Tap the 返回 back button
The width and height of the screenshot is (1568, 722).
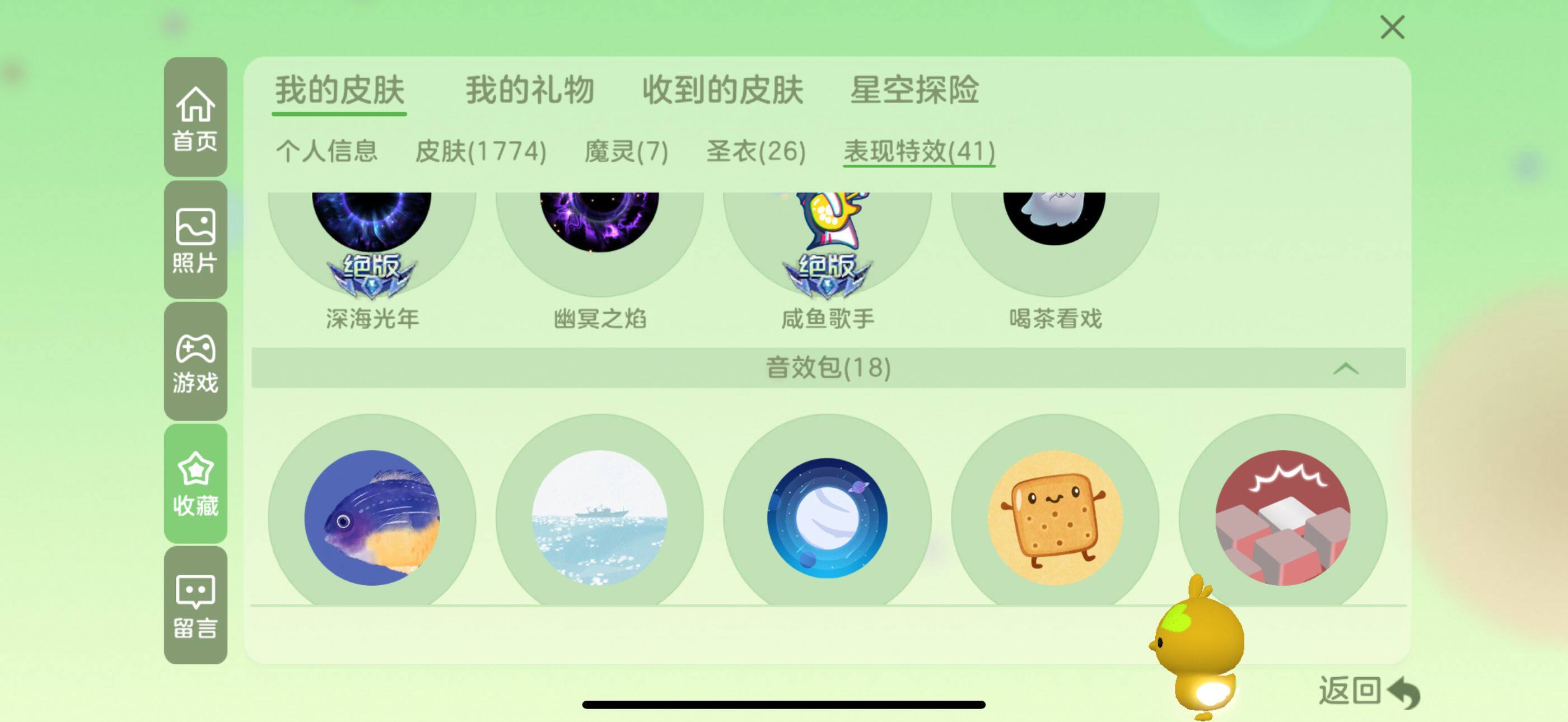point(1368,692)
